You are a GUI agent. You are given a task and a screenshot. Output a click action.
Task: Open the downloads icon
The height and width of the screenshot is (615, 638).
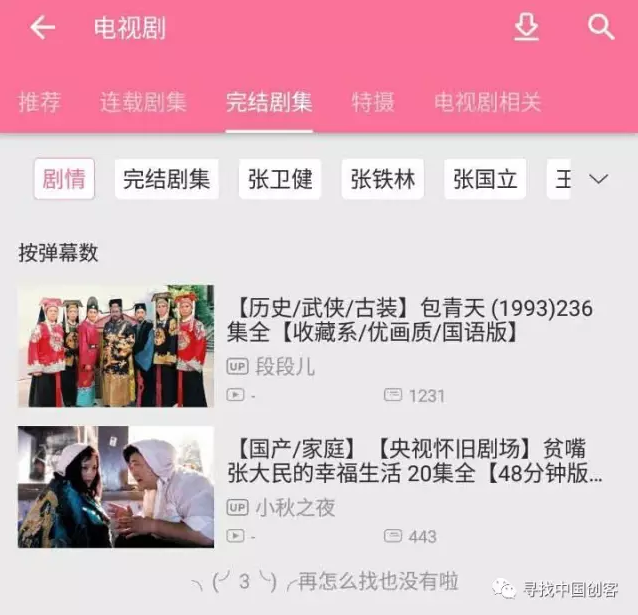pos(526,28)
